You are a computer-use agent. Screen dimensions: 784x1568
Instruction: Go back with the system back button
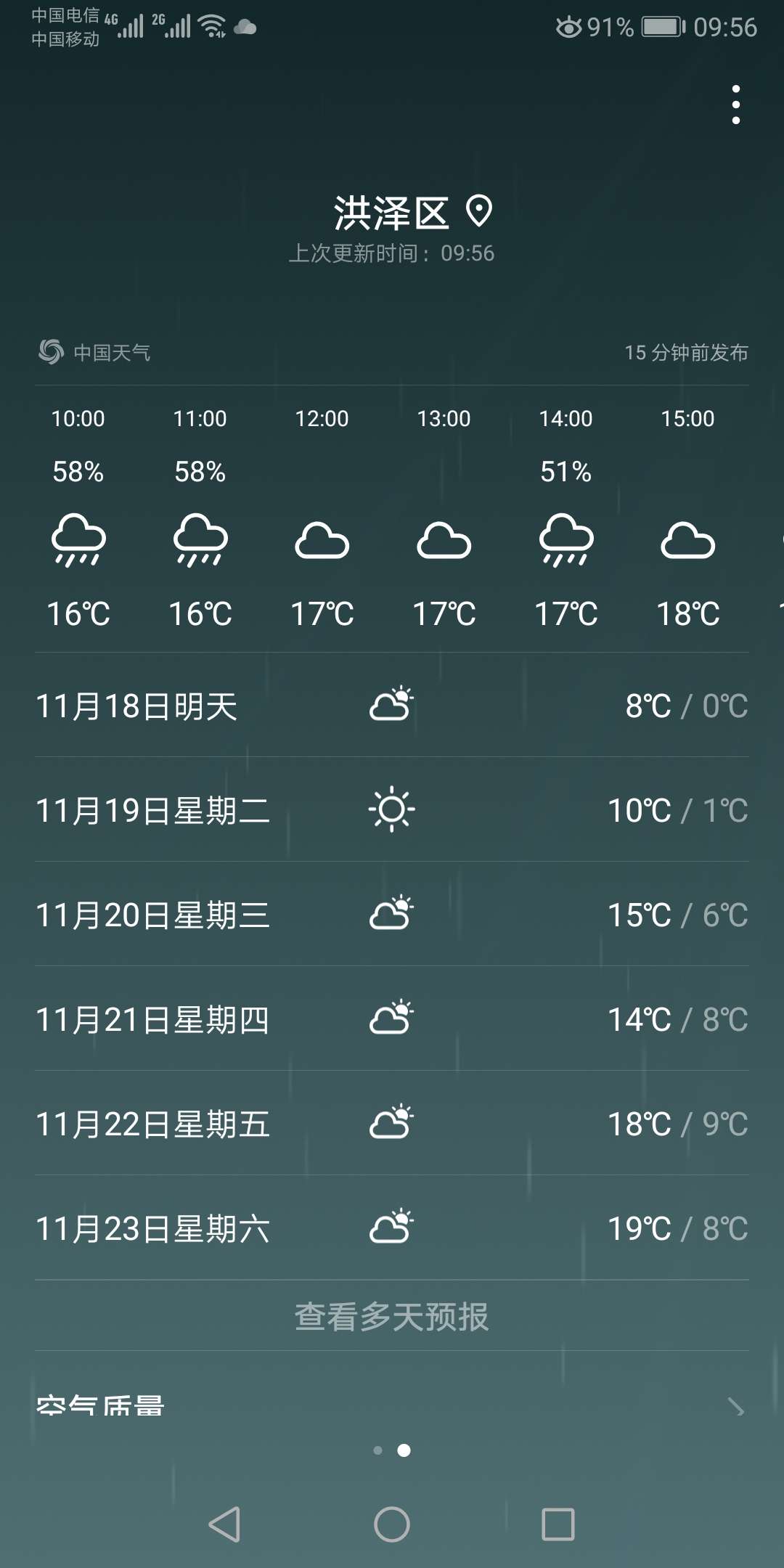[x=224, y=1524]
